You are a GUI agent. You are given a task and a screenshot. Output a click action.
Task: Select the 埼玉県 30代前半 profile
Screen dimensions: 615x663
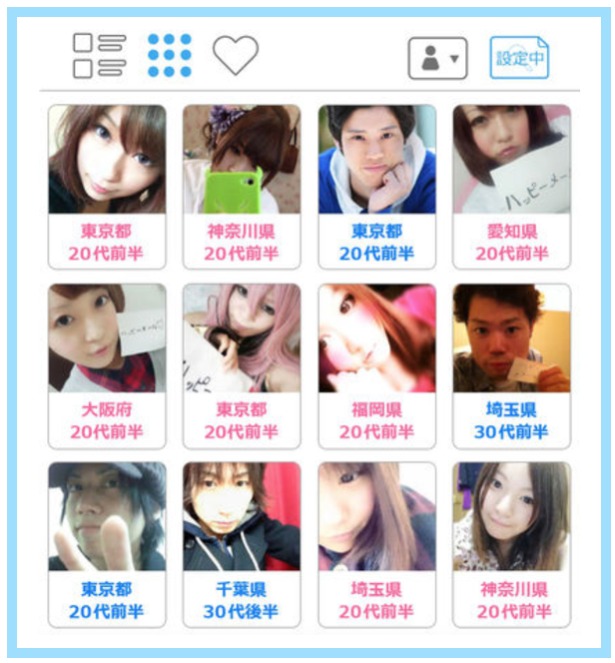[x=511, y=365]
